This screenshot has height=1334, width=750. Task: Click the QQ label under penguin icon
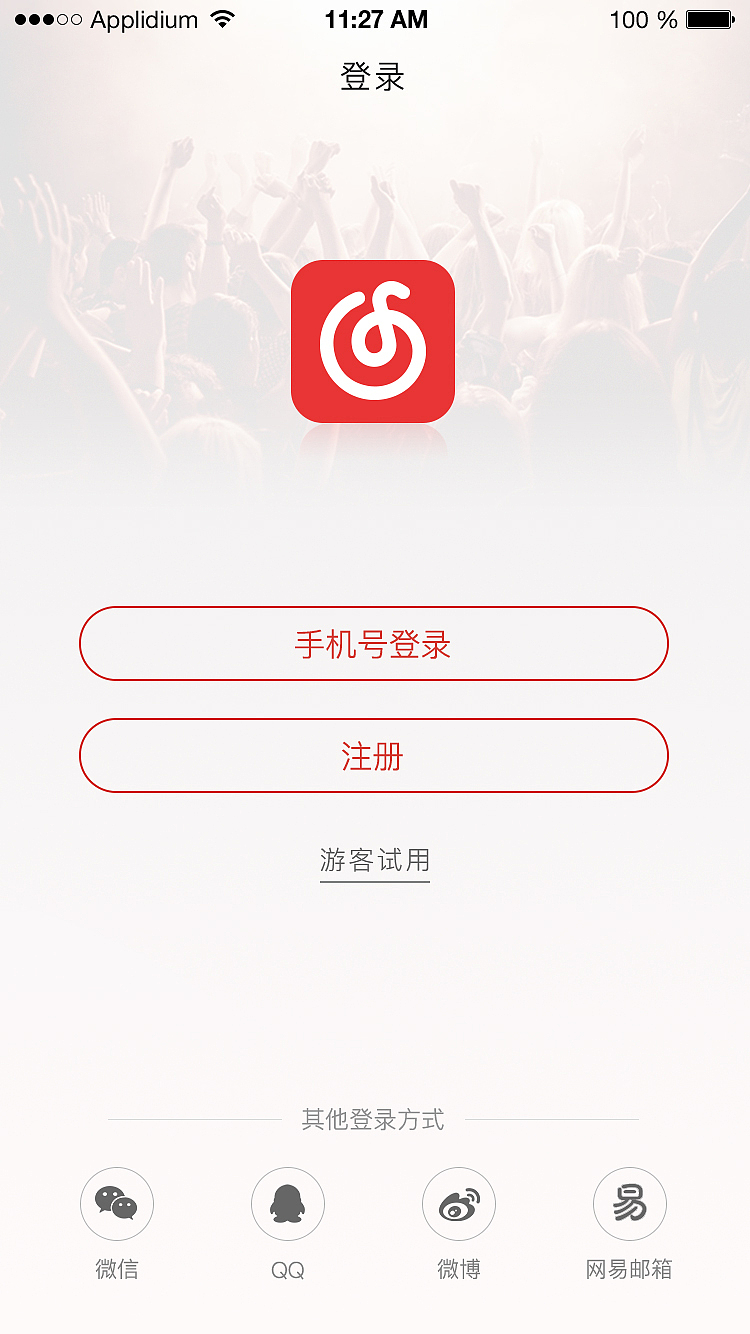tap(287, 1269)
